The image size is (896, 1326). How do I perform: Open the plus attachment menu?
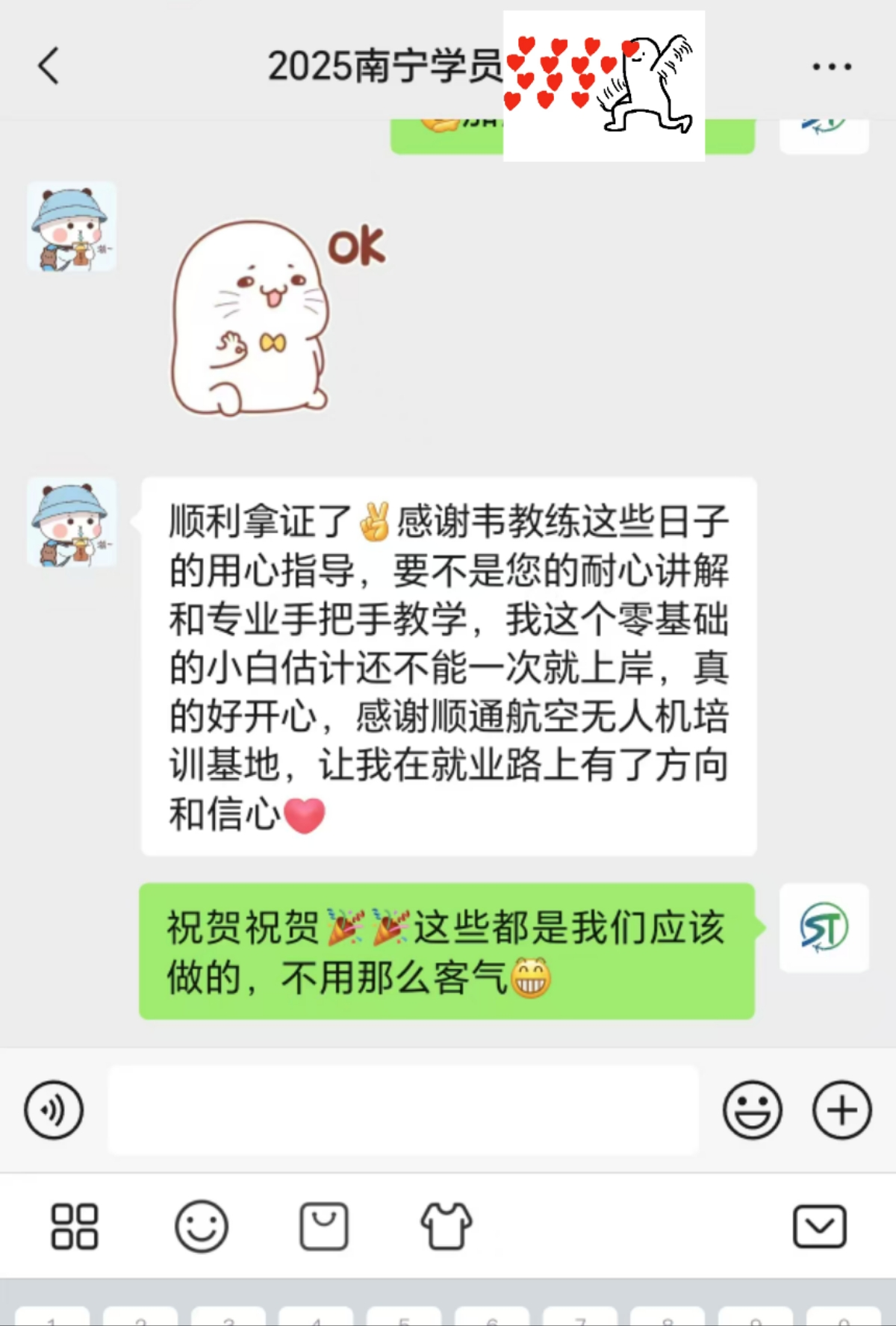pyautogui.click(x=841, y=1109)
